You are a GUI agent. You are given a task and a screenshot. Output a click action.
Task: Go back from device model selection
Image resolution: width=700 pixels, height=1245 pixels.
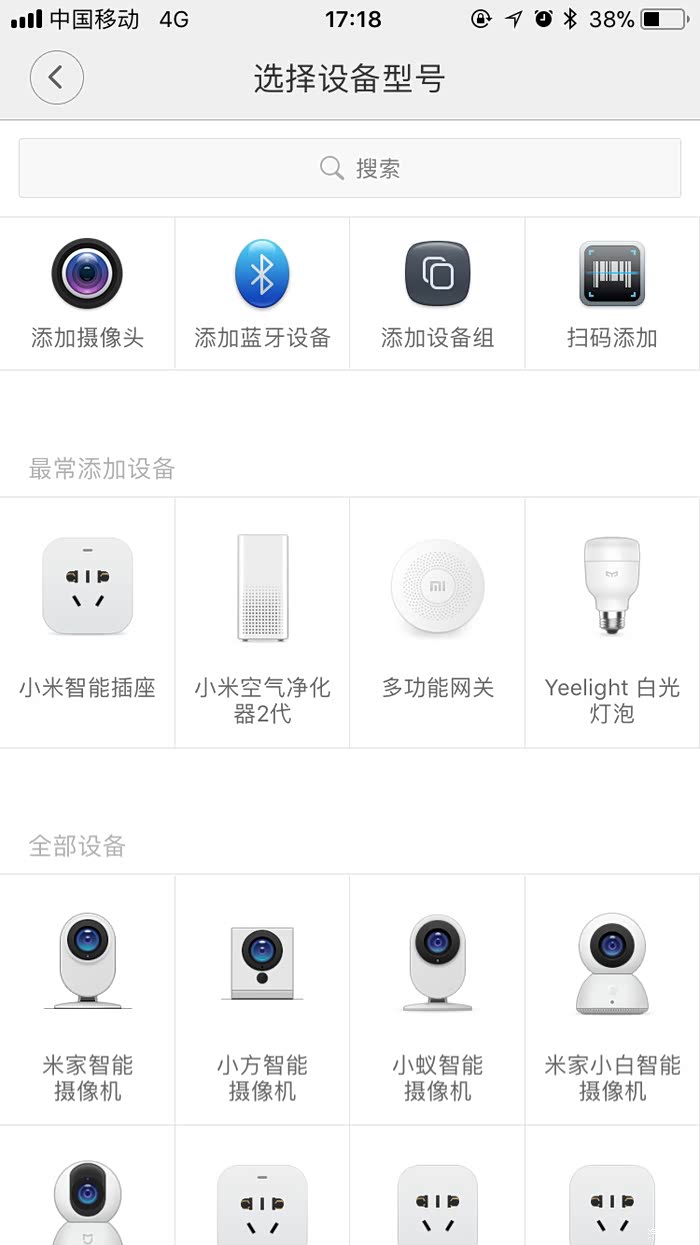(x=57, y=77)
